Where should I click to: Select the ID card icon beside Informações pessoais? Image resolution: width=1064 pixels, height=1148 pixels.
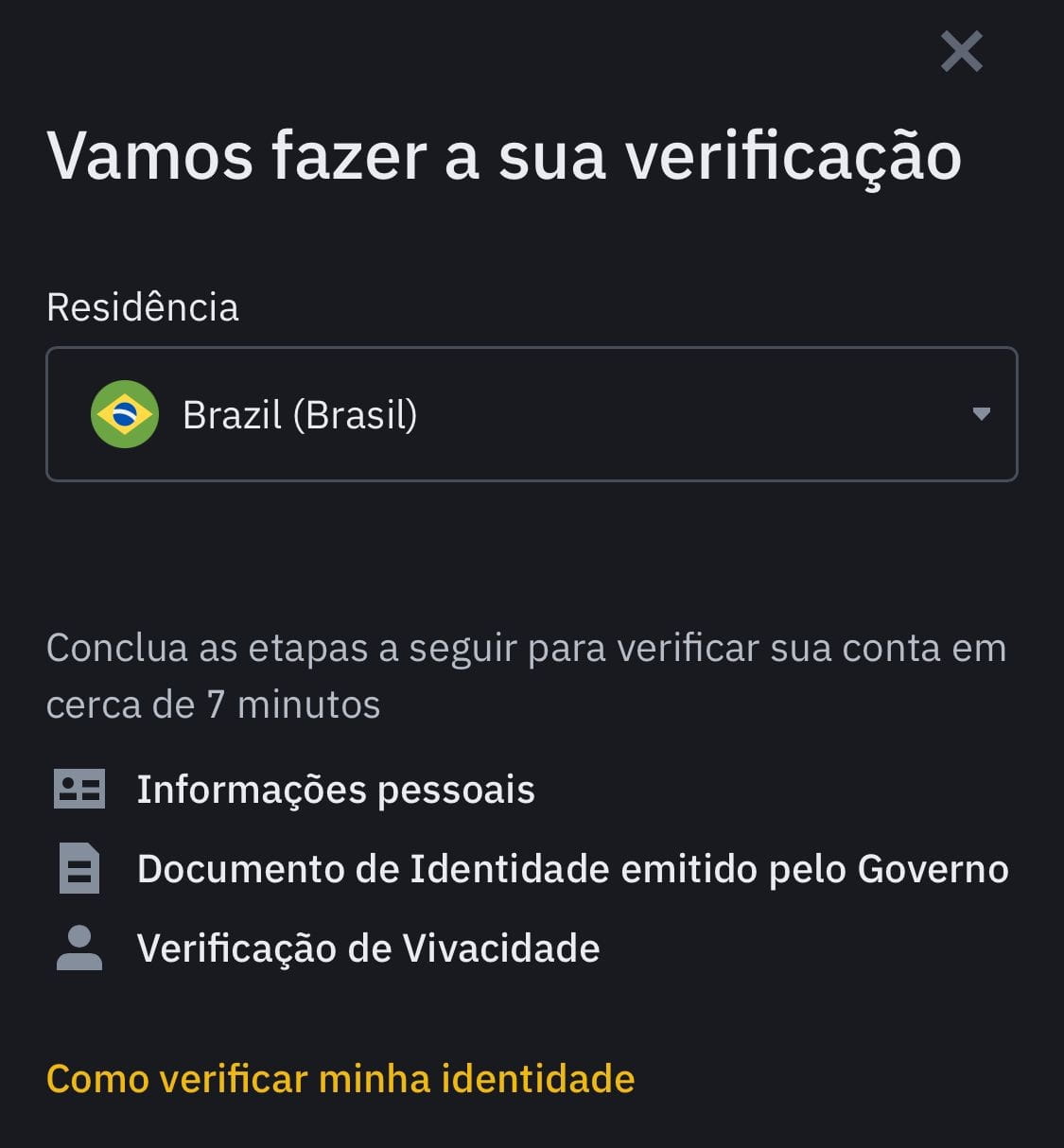click(79, 789)
